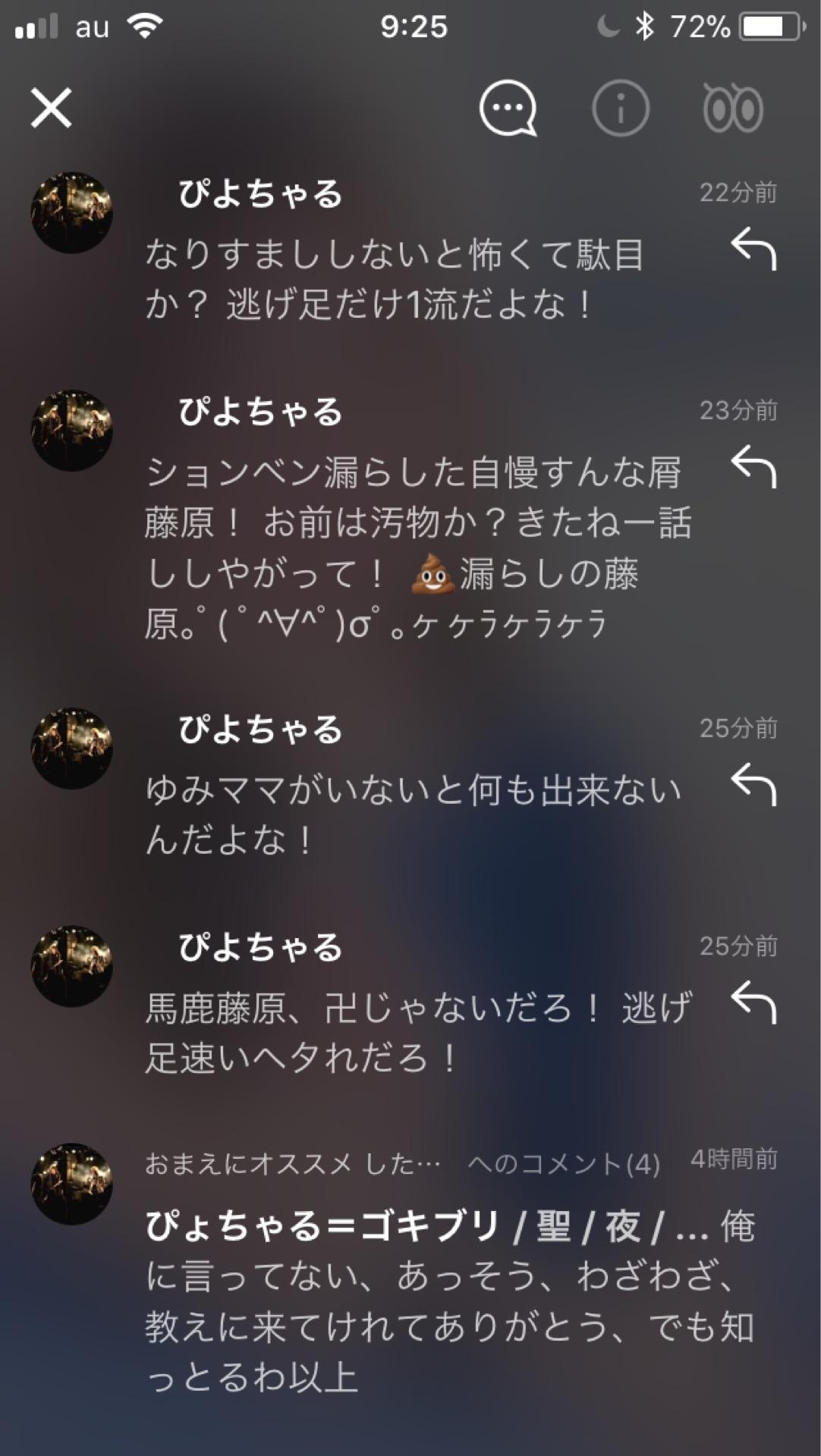Open the comment search bubble icon
This screenshot has height=1456, width=821.
[510, 108]
